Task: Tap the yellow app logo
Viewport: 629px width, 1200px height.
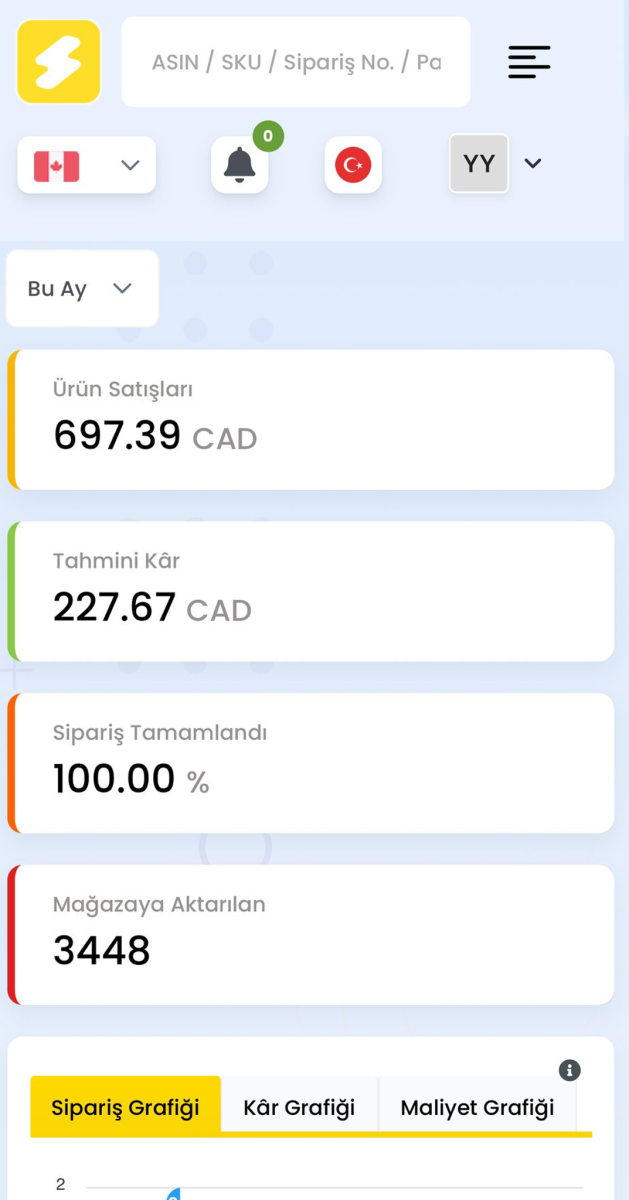Action: click(x=59, y=62)
